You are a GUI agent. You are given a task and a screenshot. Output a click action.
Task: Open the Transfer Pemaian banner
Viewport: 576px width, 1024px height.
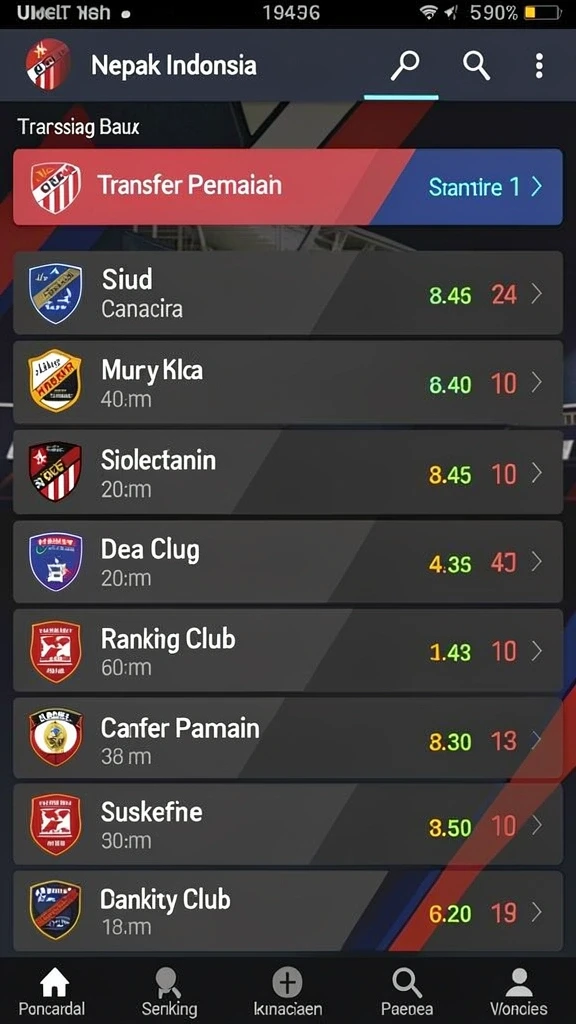(288, 187)
